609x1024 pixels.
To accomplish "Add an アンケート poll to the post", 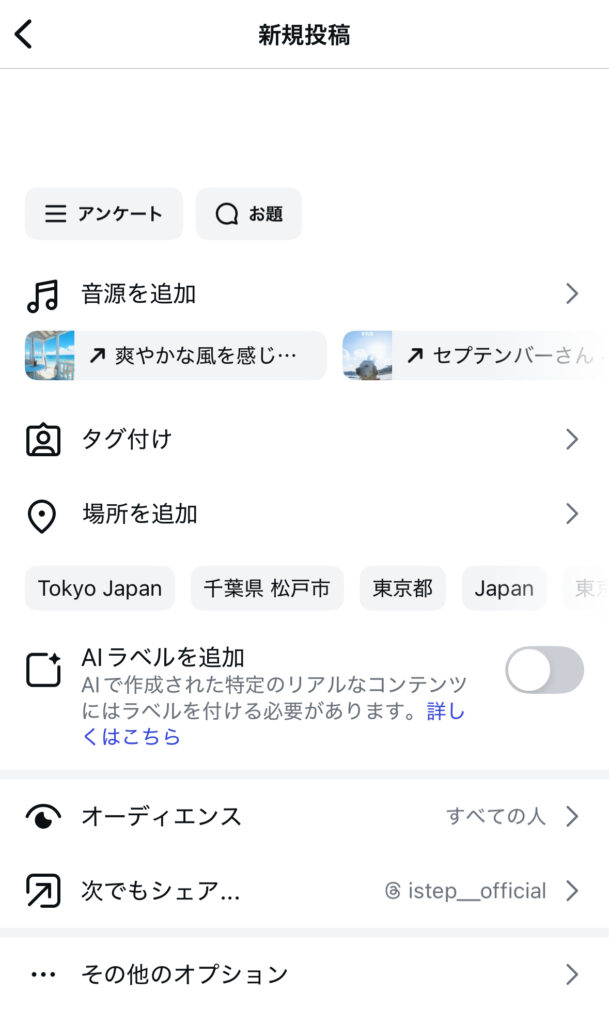I will 104,214.
